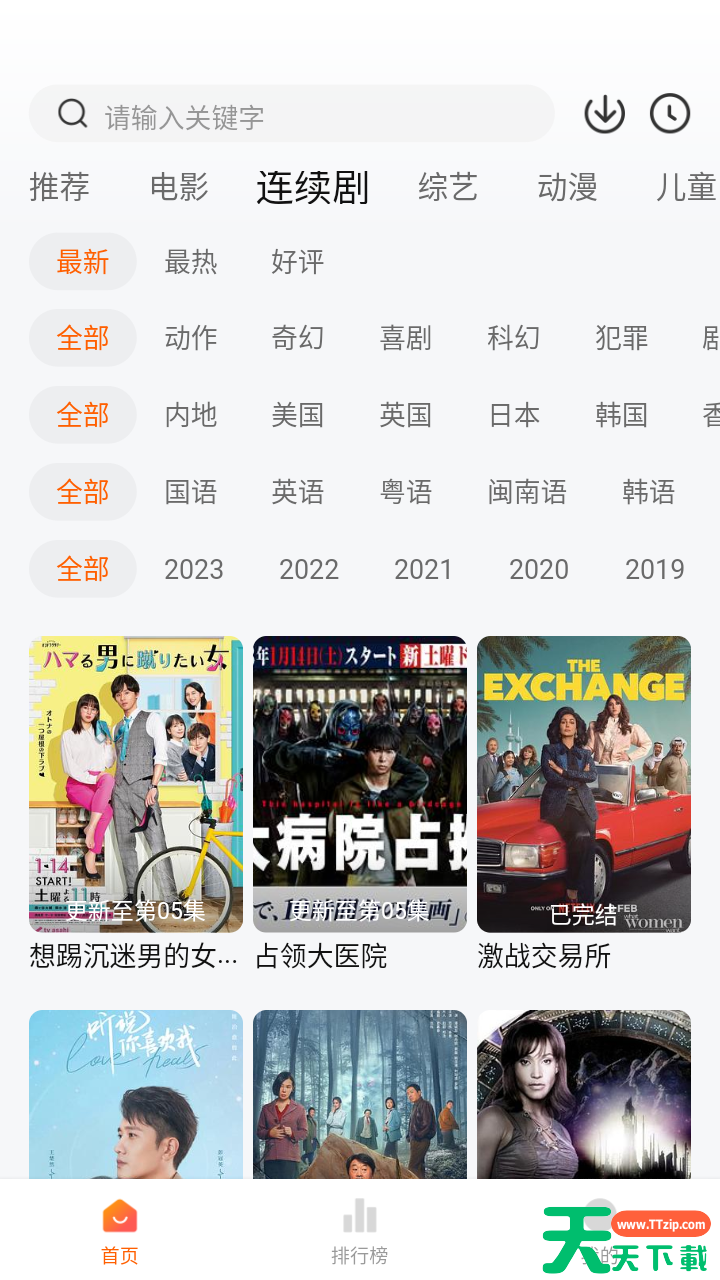Open watch history clock icon
The image size is (720, 1280).
pyautogui.click(x=670, y=114)
